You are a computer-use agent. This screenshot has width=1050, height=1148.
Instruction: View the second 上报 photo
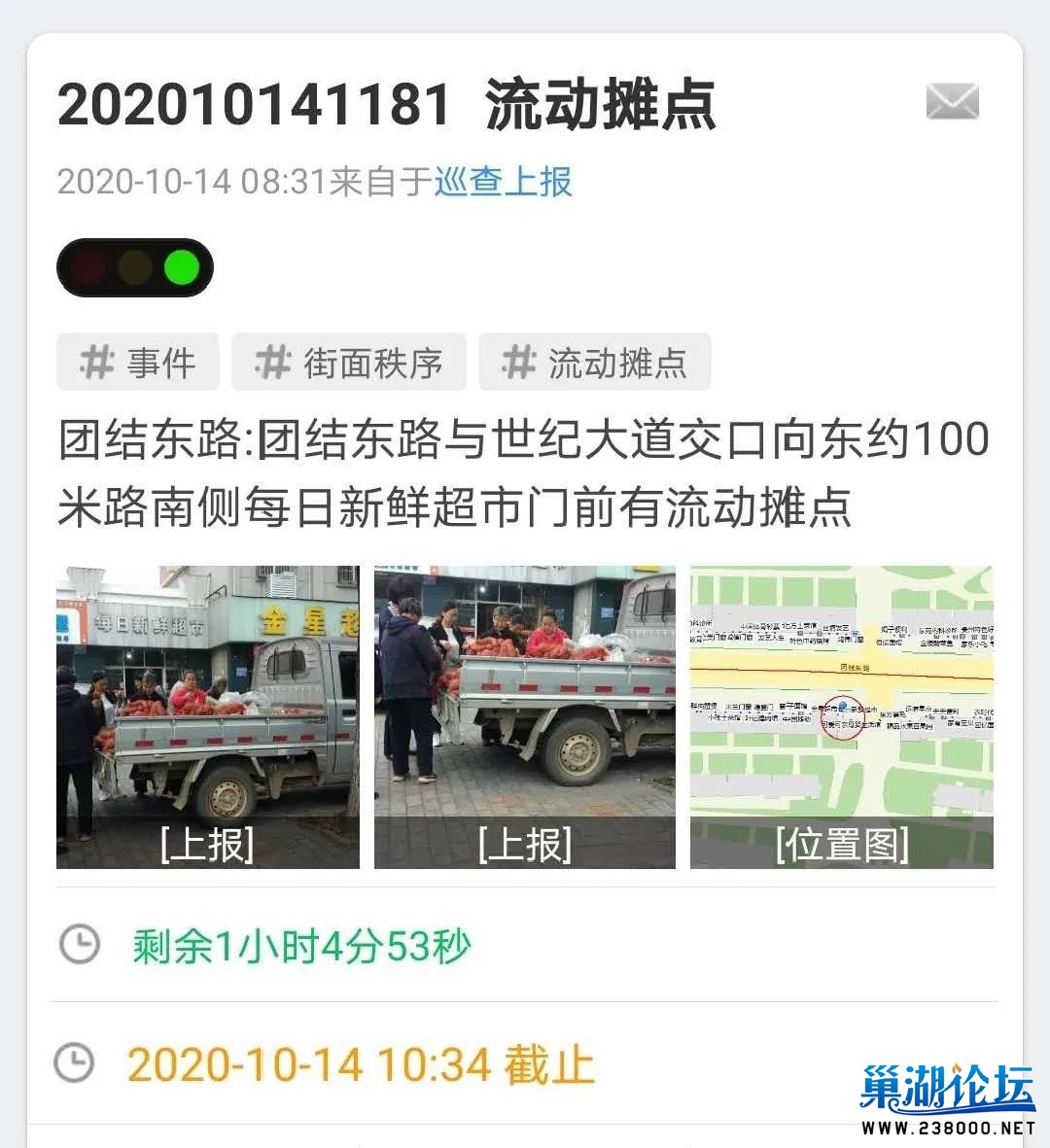click(525, 717)
